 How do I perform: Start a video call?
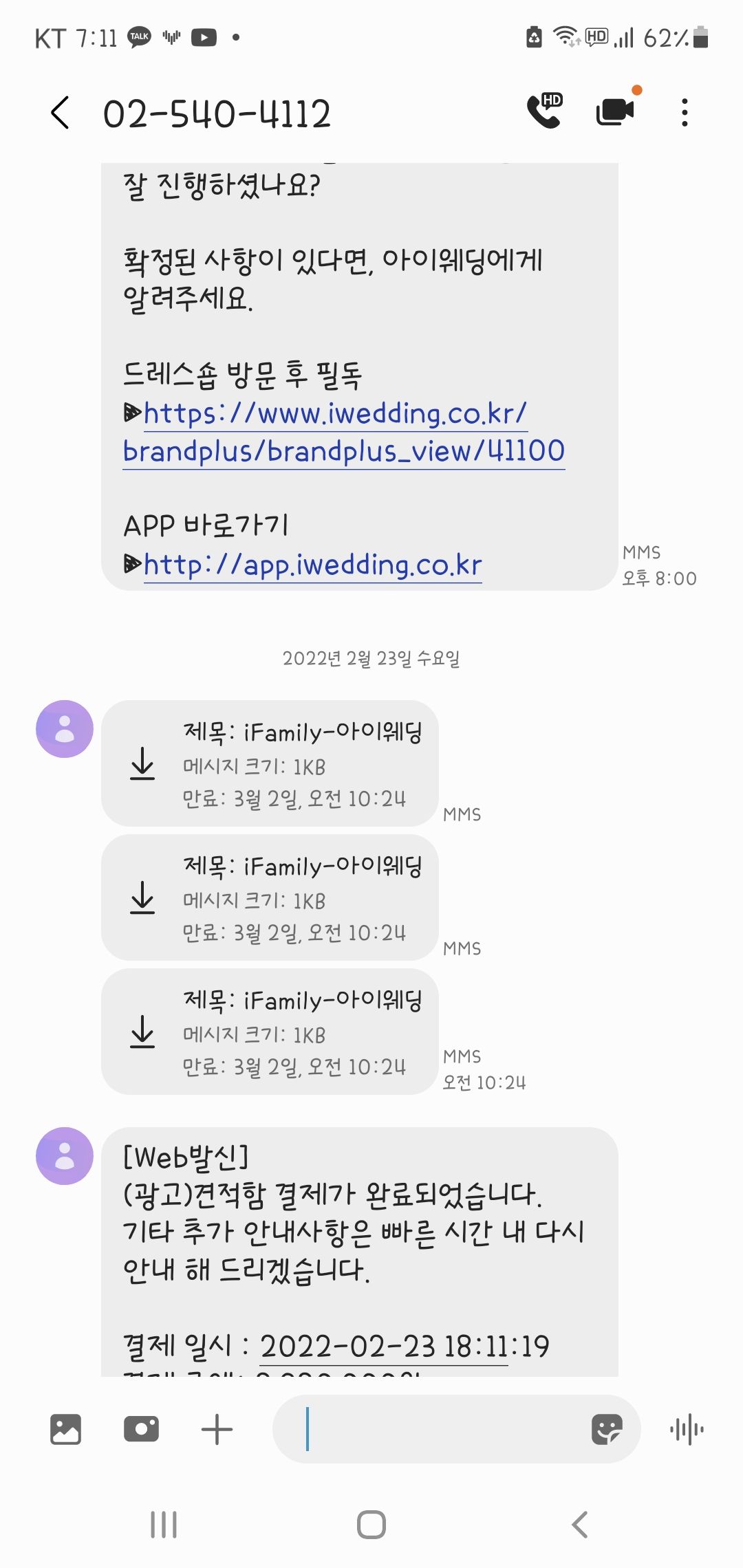click(614, 111)
